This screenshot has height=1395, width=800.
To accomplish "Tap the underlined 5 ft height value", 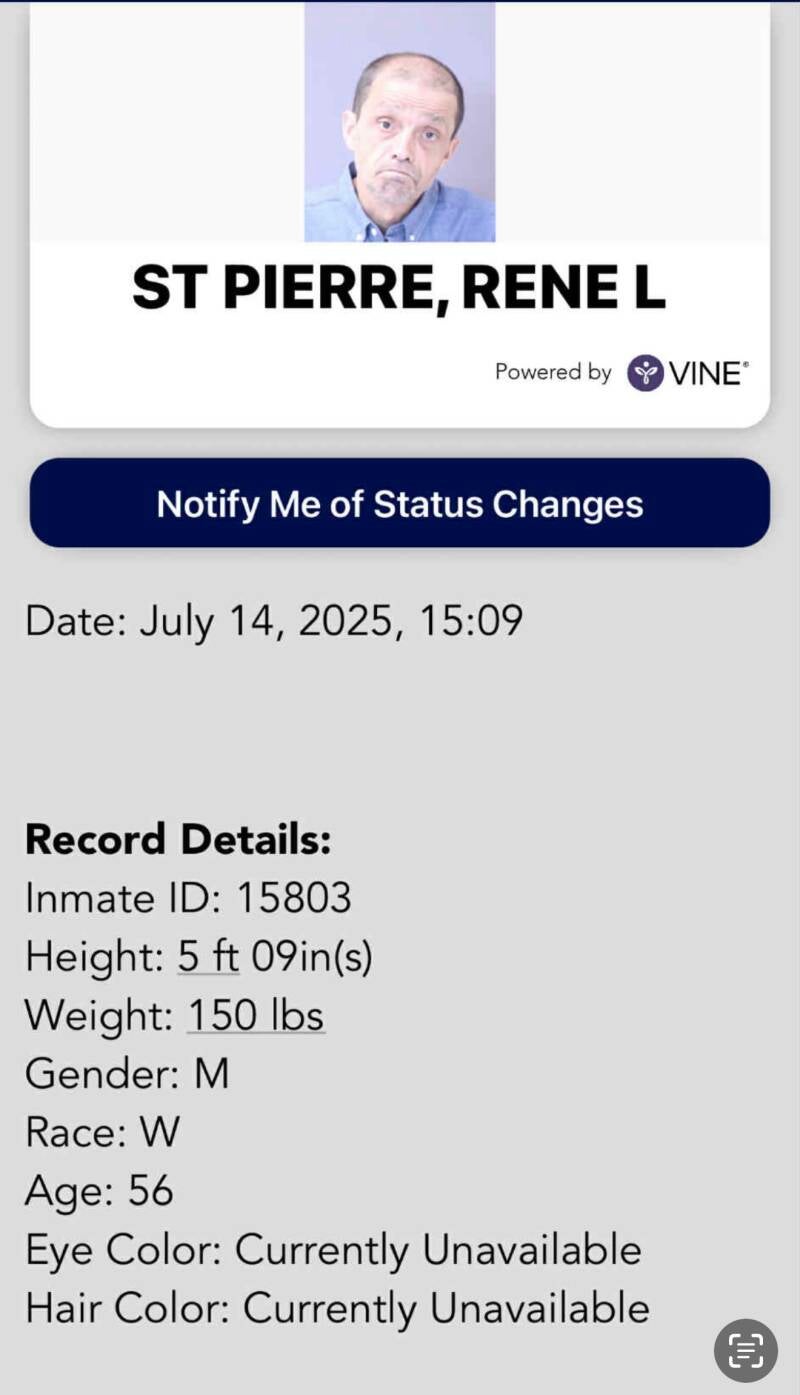I will pos(208,957).
